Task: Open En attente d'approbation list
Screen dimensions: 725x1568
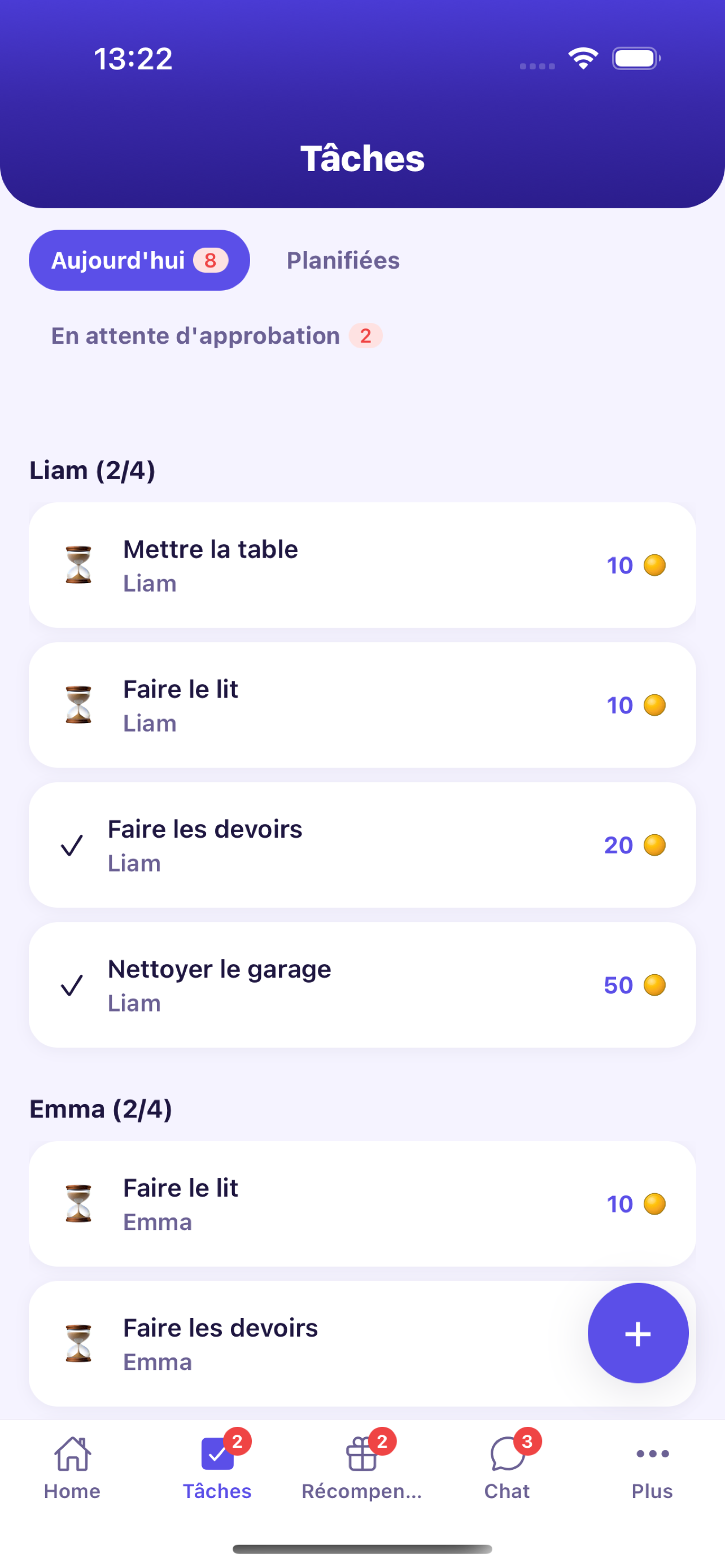Action: tap(217, 335)
